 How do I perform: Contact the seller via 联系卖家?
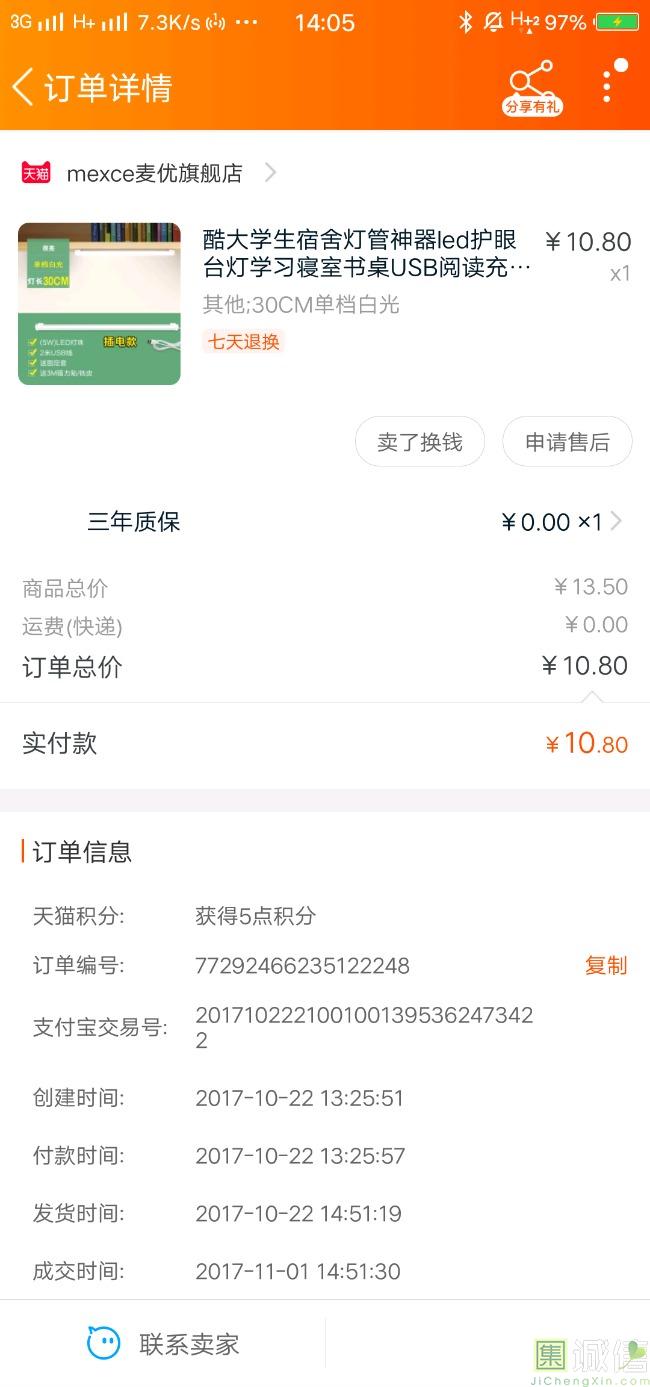(165, 1343)
